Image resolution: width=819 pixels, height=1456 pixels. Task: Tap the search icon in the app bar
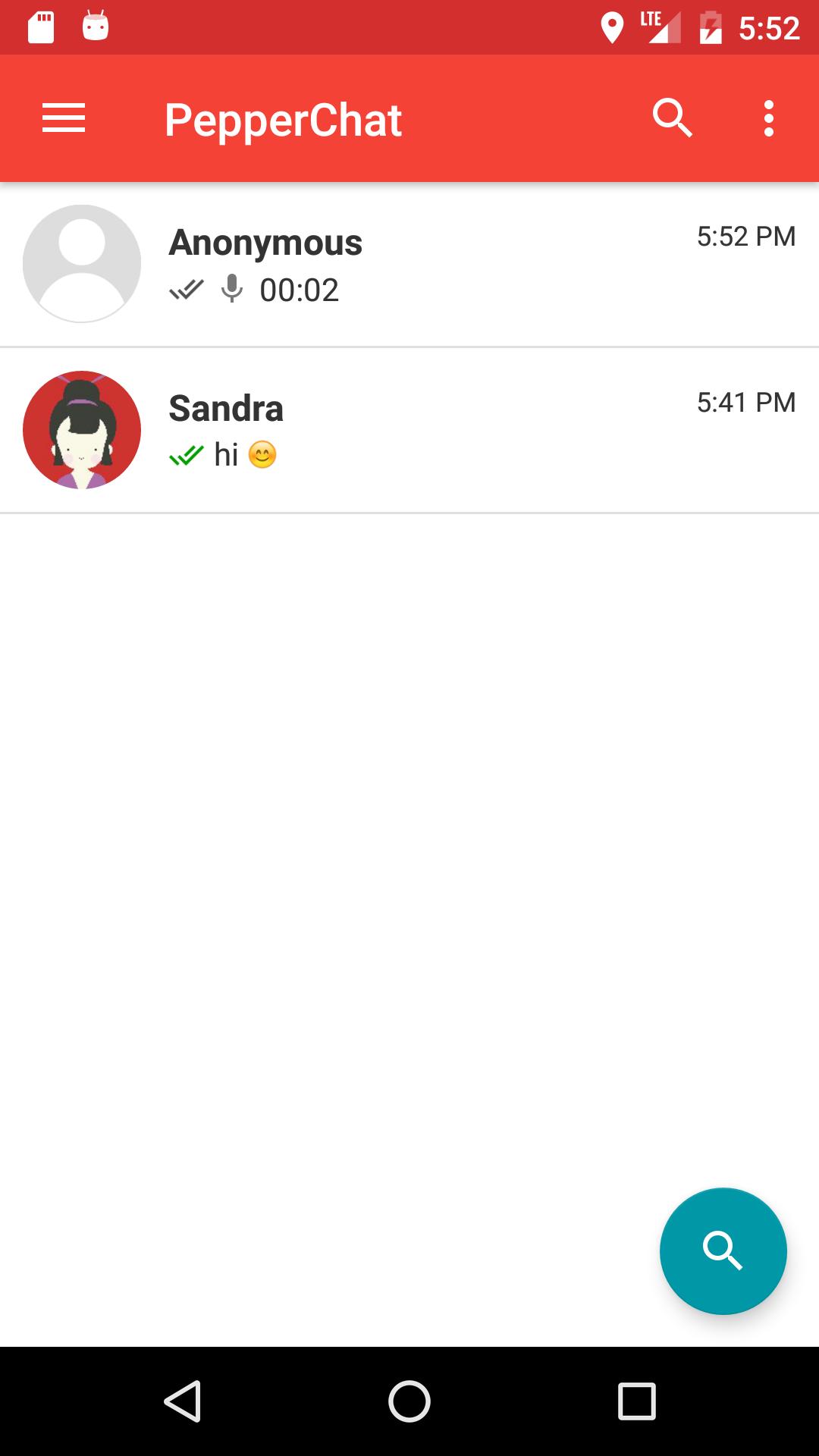tap(672, 119)
